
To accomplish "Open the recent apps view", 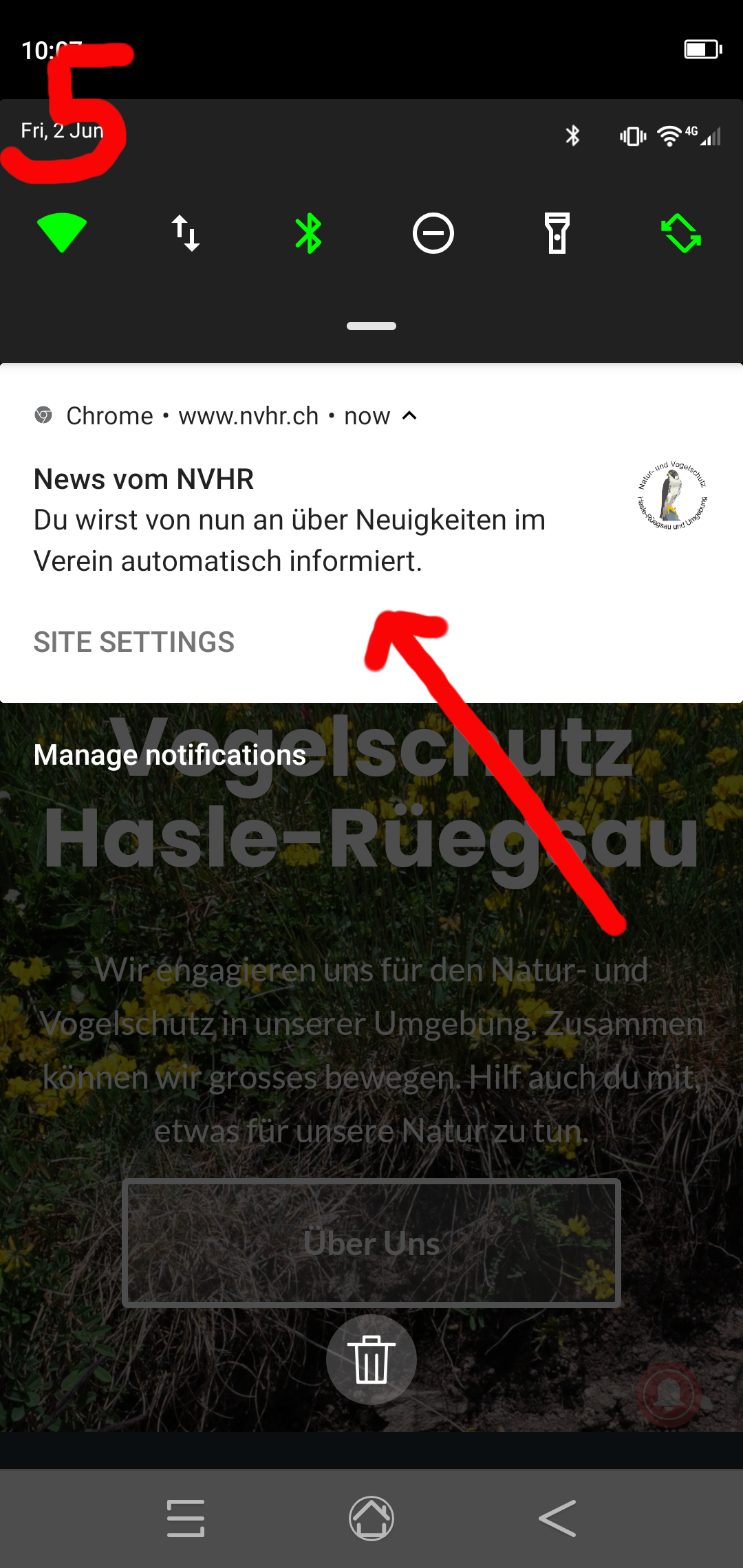I will point(186,1518).
